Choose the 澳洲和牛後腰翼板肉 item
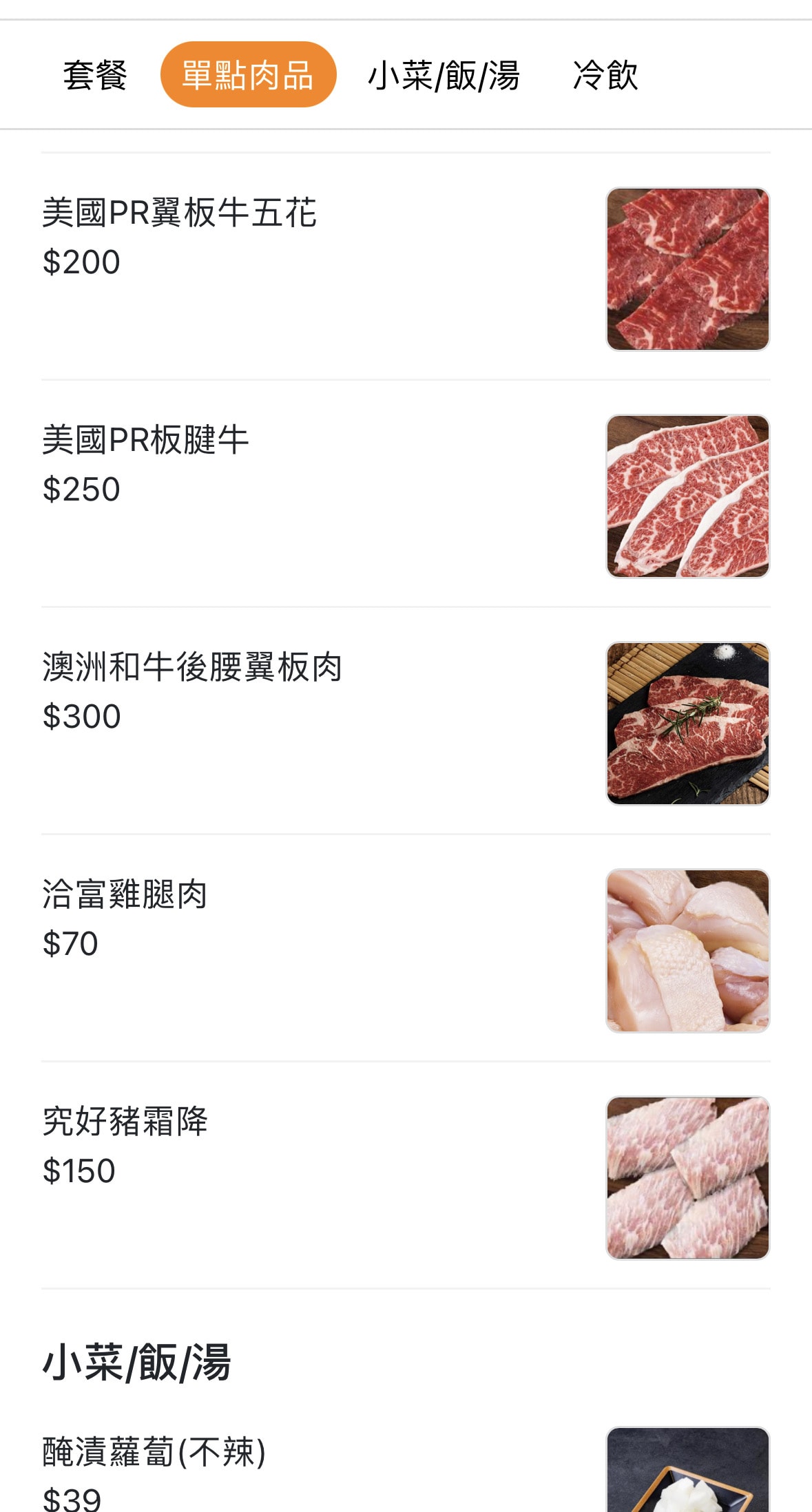 point(192,667)
